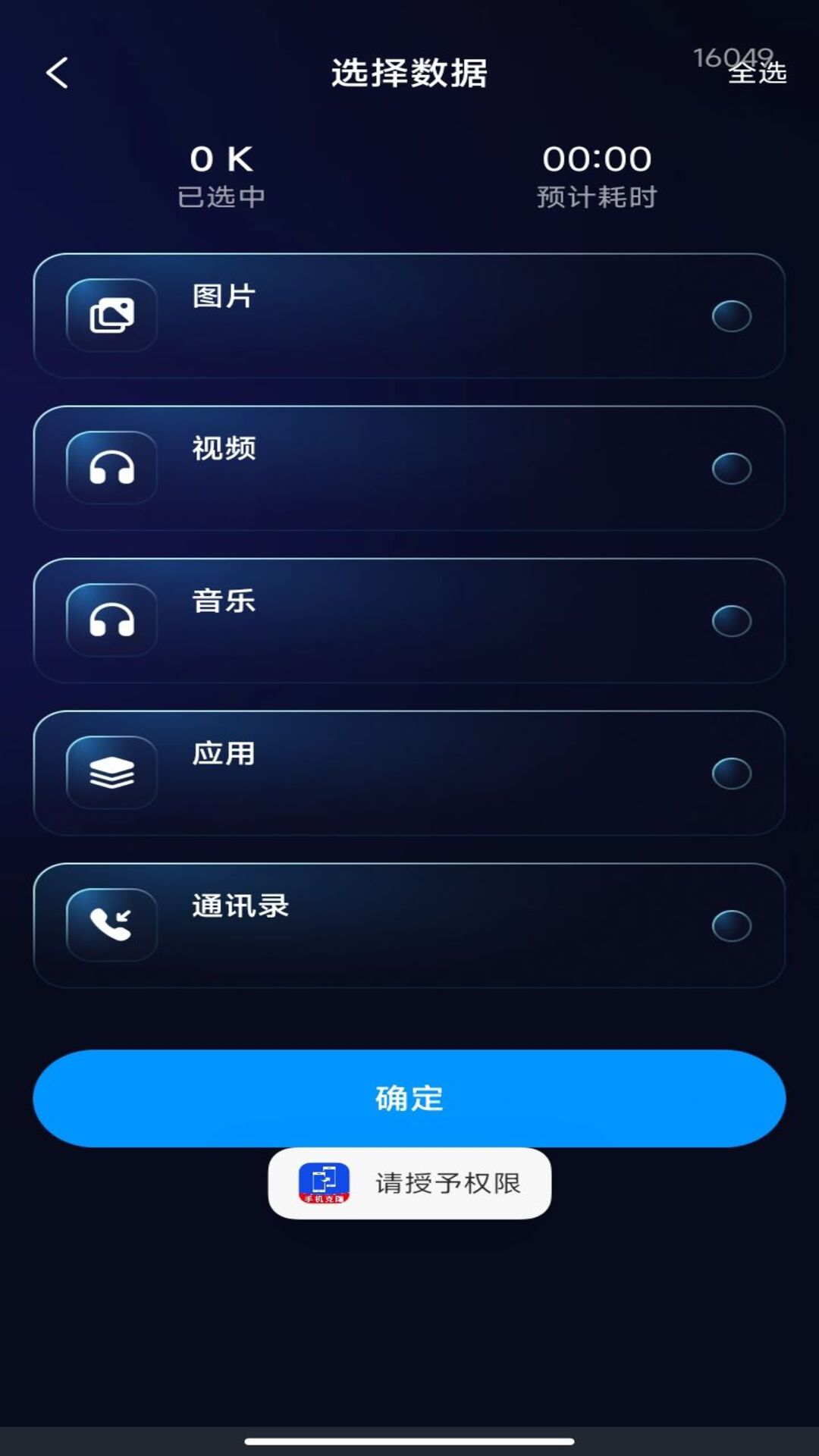819x1456 pixels.
Task: Select the 图片 category row
Action: point(409,315)
